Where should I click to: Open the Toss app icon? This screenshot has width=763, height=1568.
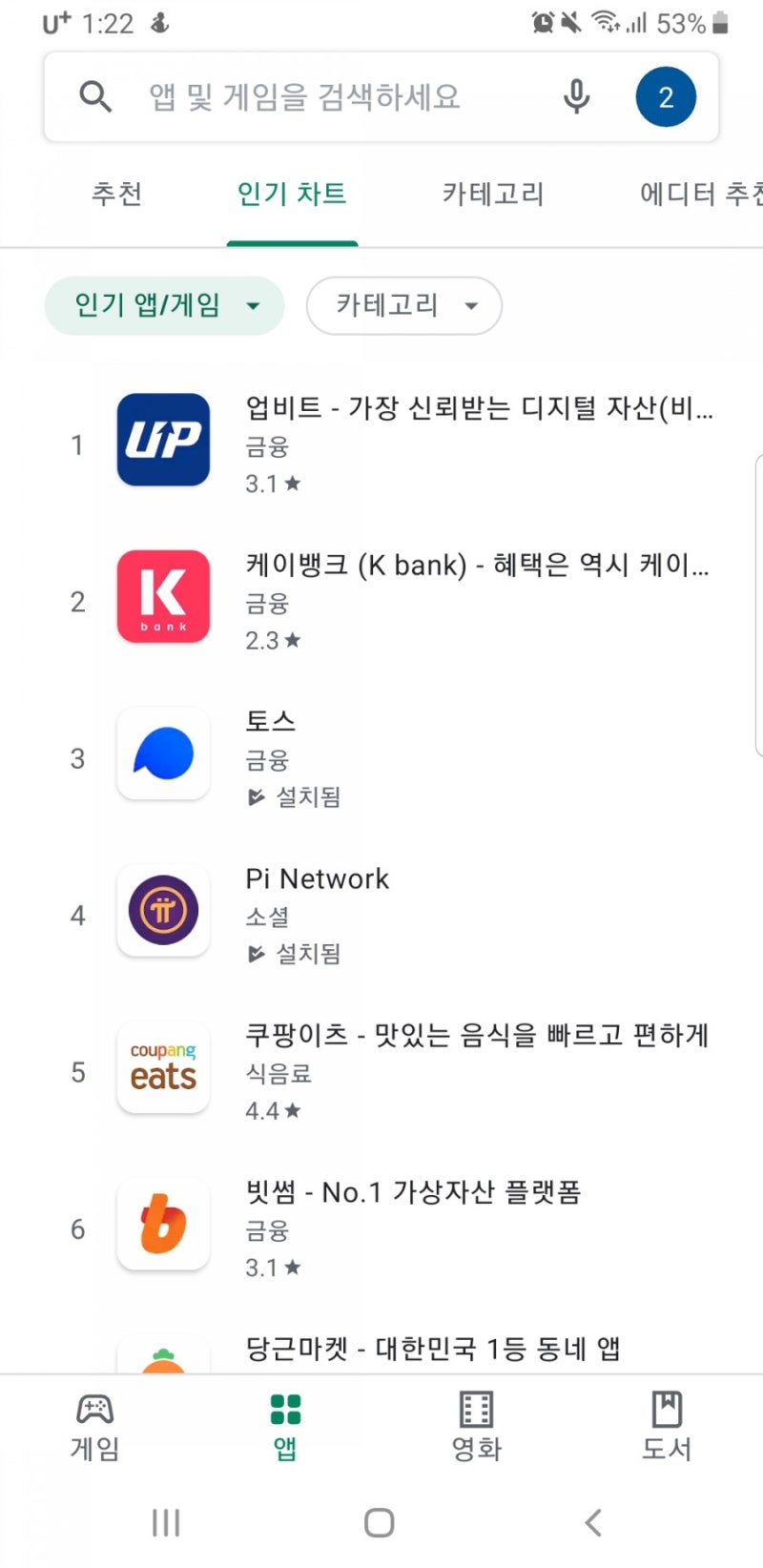tap(162, 753)
